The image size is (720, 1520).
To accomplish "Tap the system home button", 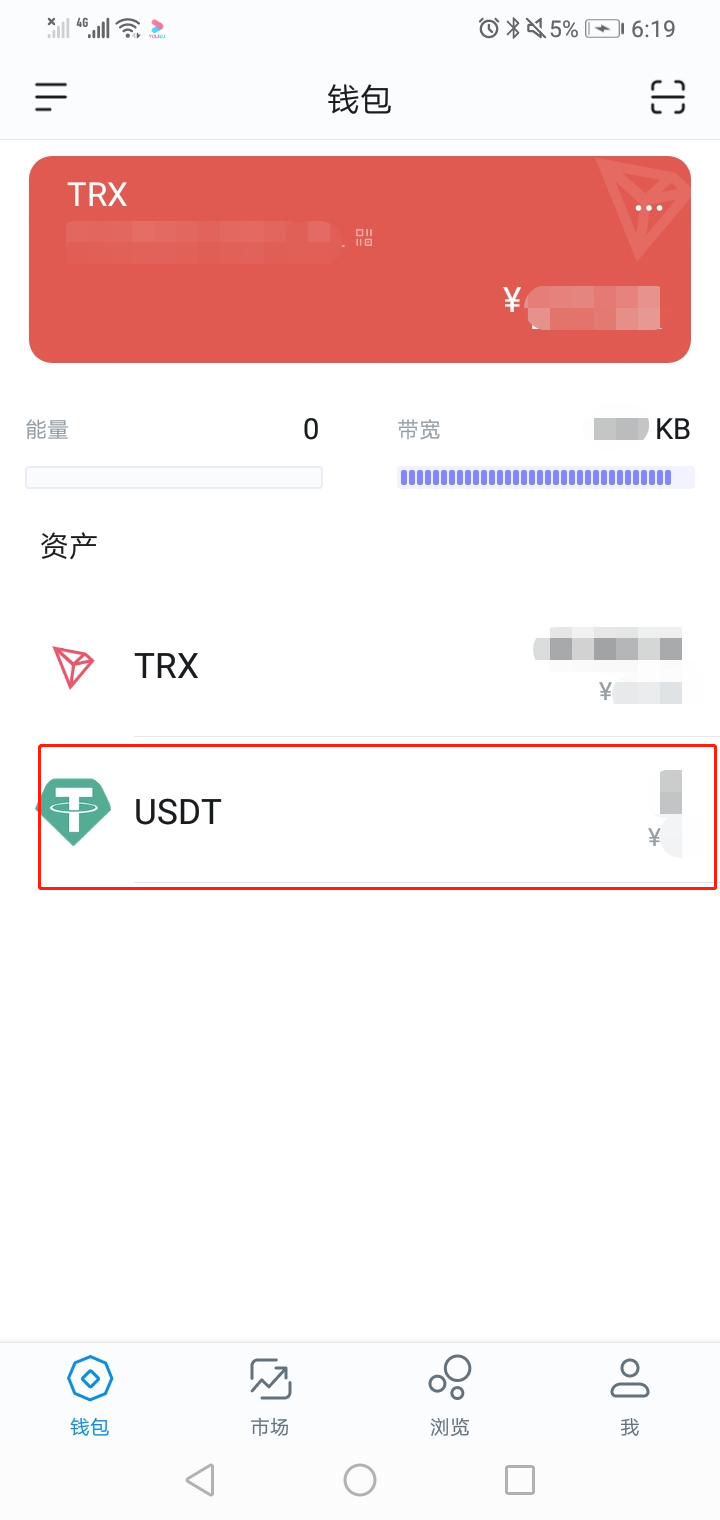I will (x=360, y=1480).
